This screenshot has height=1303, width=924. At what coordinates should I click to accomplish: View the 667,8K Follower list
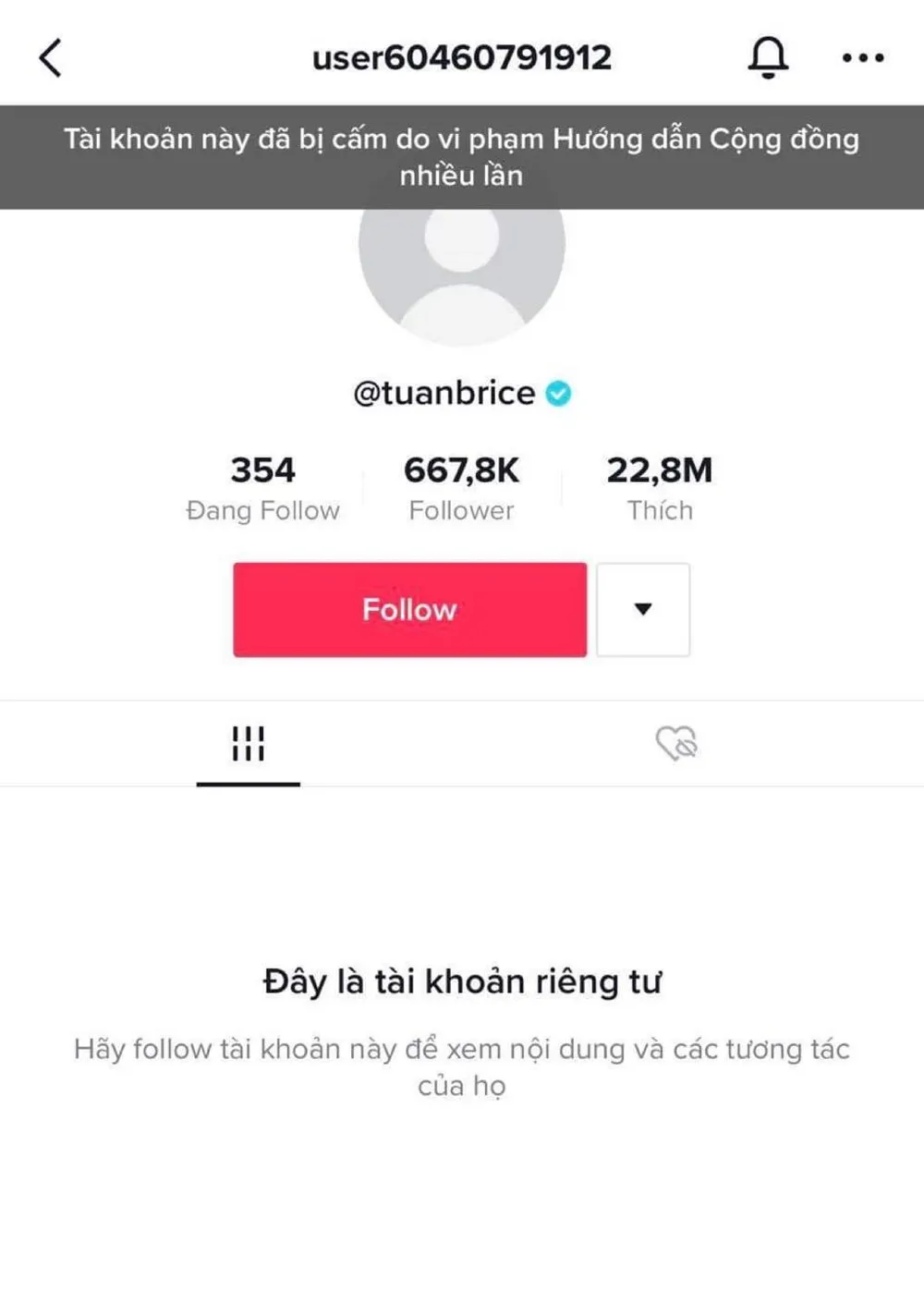pos(461,488)
